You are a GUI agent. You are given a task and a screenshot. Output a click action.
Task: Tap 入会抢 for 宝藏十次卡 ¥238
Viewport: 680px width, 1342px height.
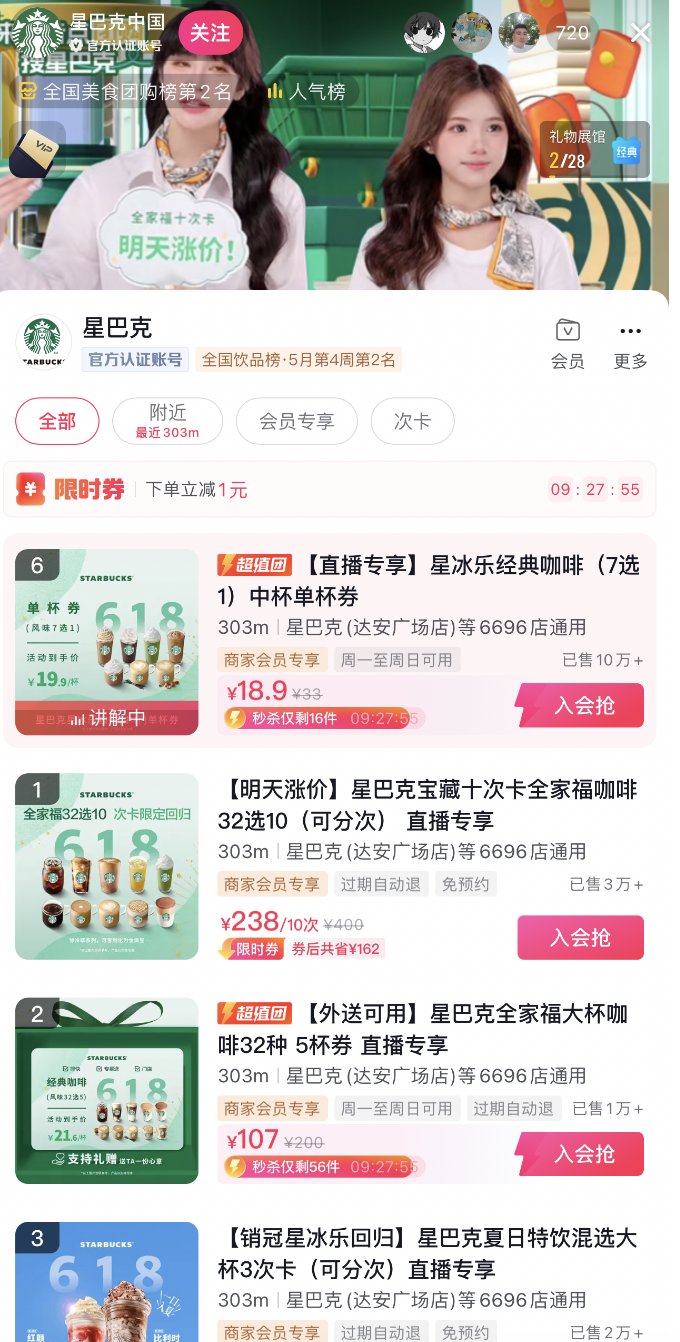(580, 937)
